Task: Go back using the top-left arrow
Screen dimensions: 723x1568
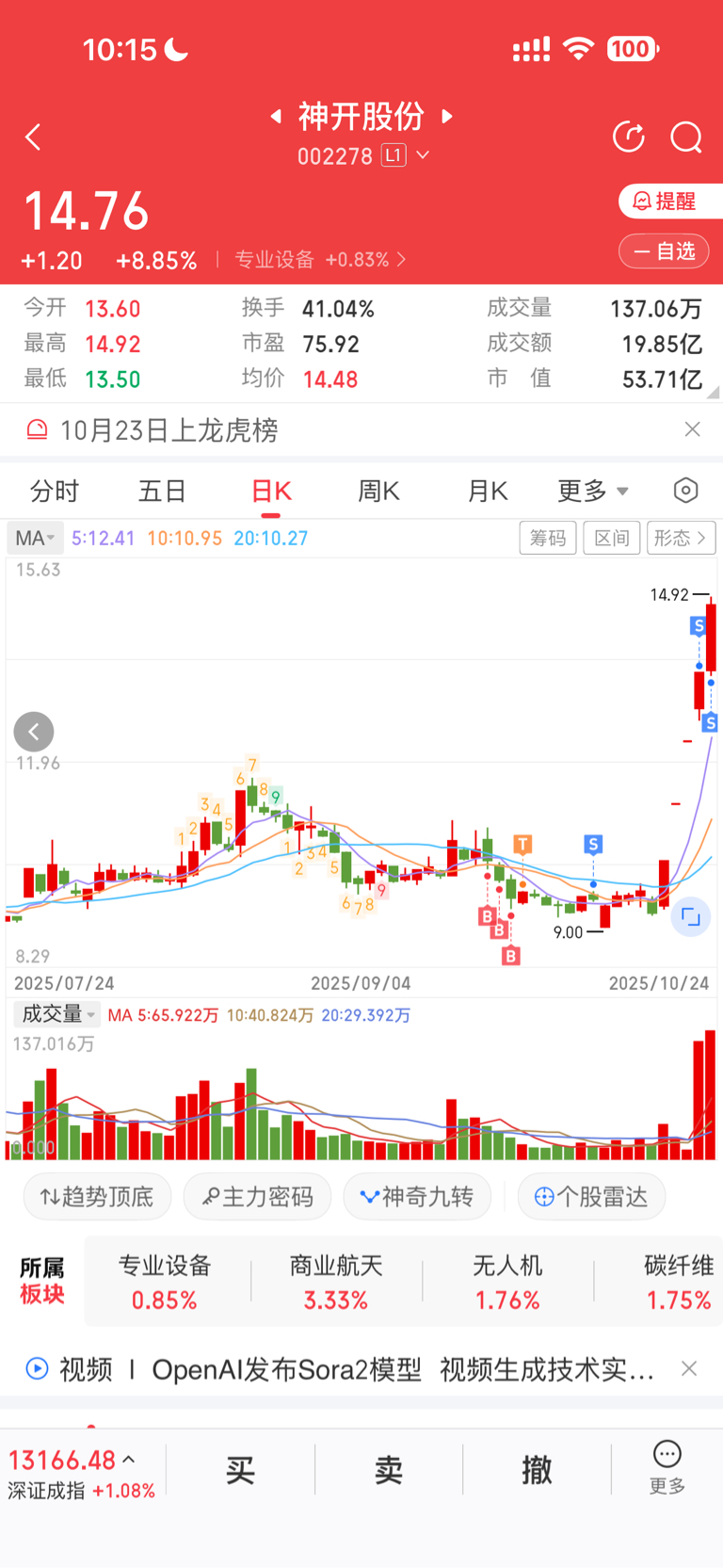Action: (x=34, y=137)
